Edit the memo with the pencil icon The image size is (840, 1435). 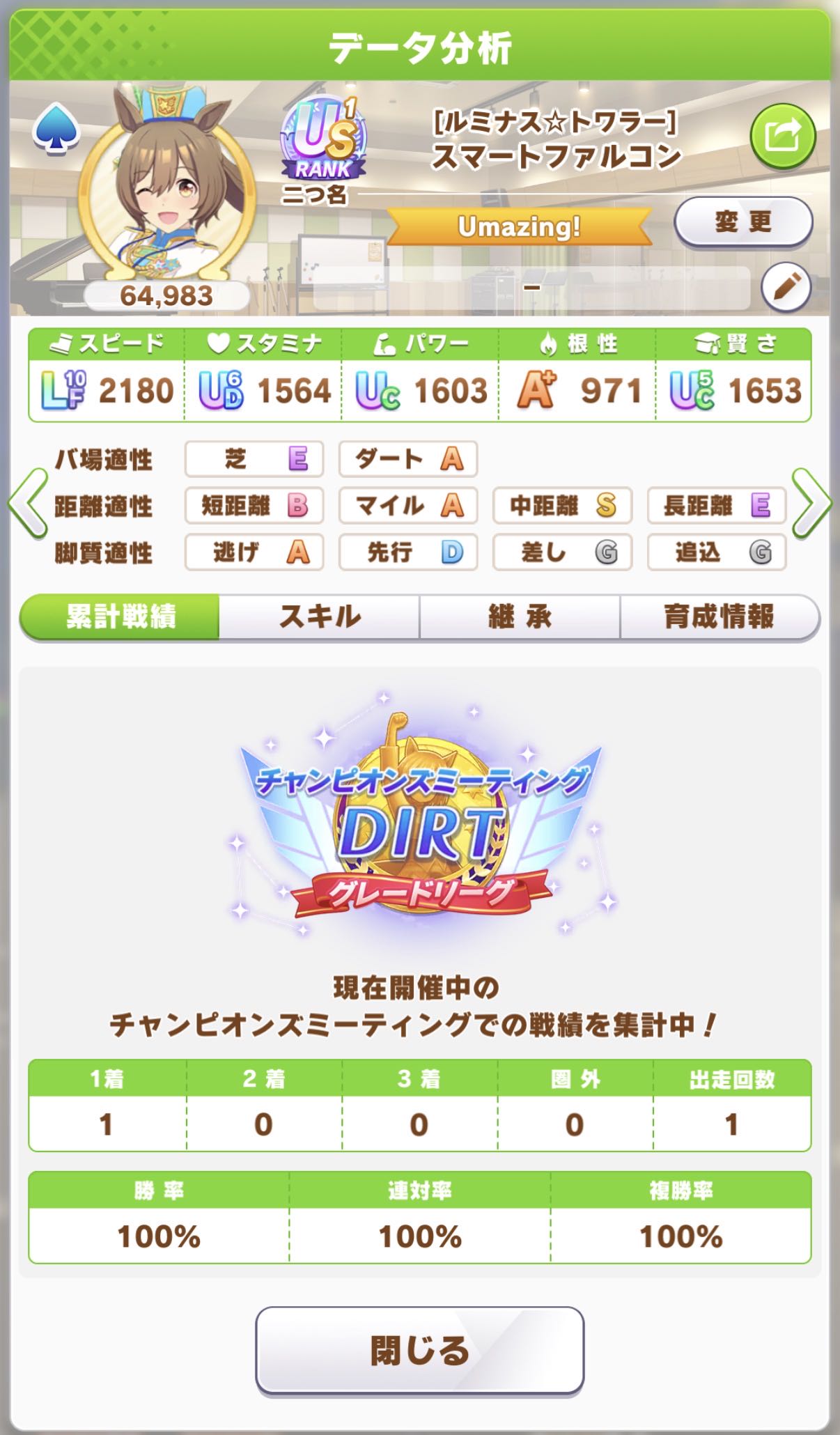click(786, 288)
